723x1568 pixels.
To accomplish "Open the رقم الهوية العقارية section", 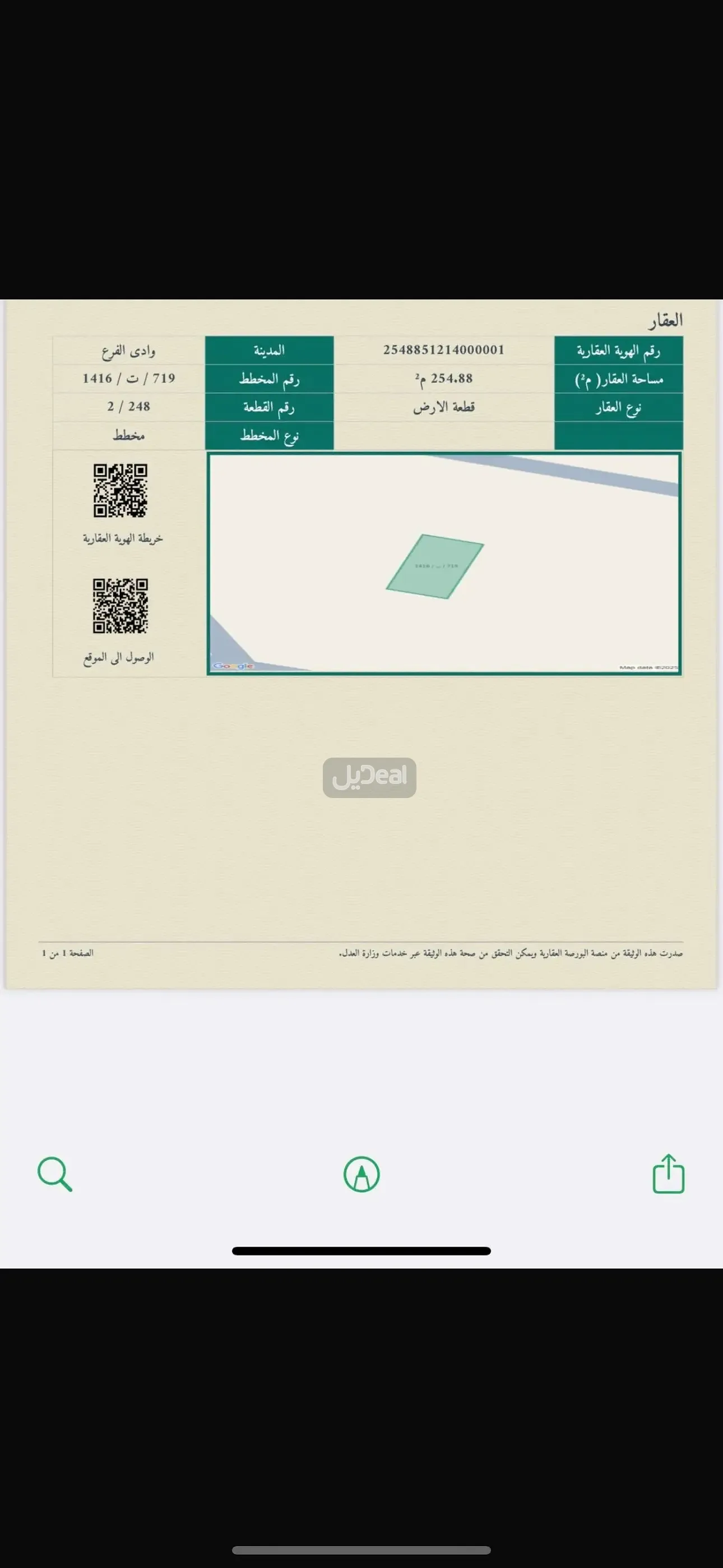I will click(x=618, y=349).
